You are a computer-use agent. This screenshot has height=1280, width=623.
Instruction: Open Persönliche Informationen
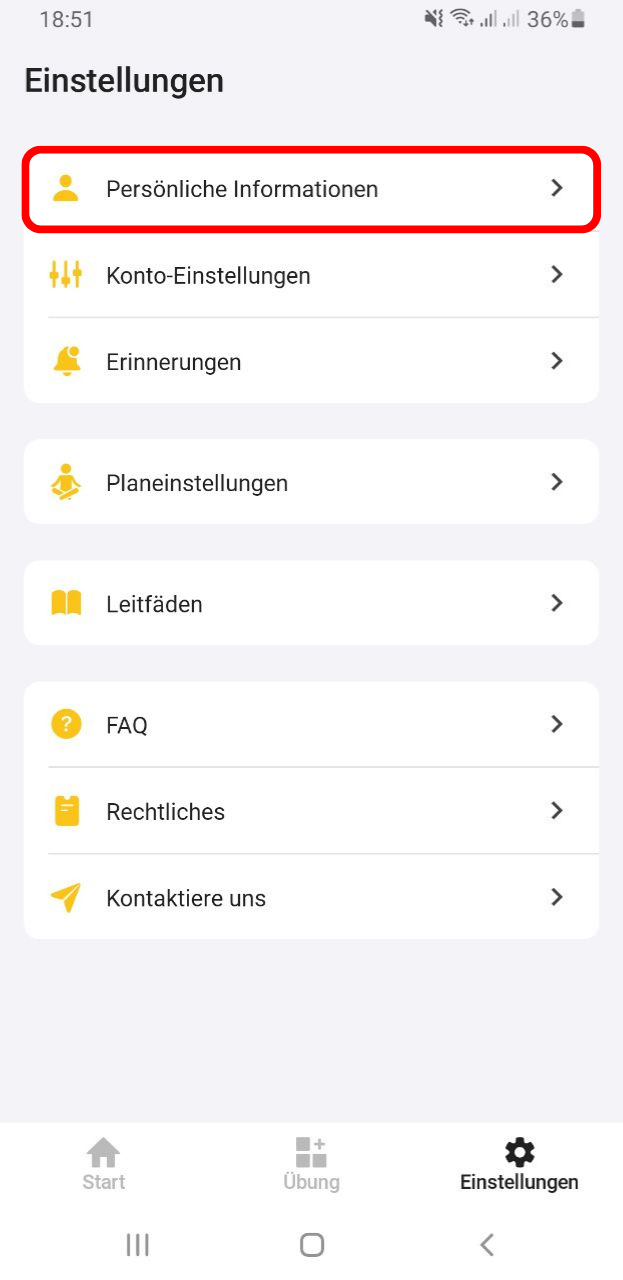click(311, 188)
